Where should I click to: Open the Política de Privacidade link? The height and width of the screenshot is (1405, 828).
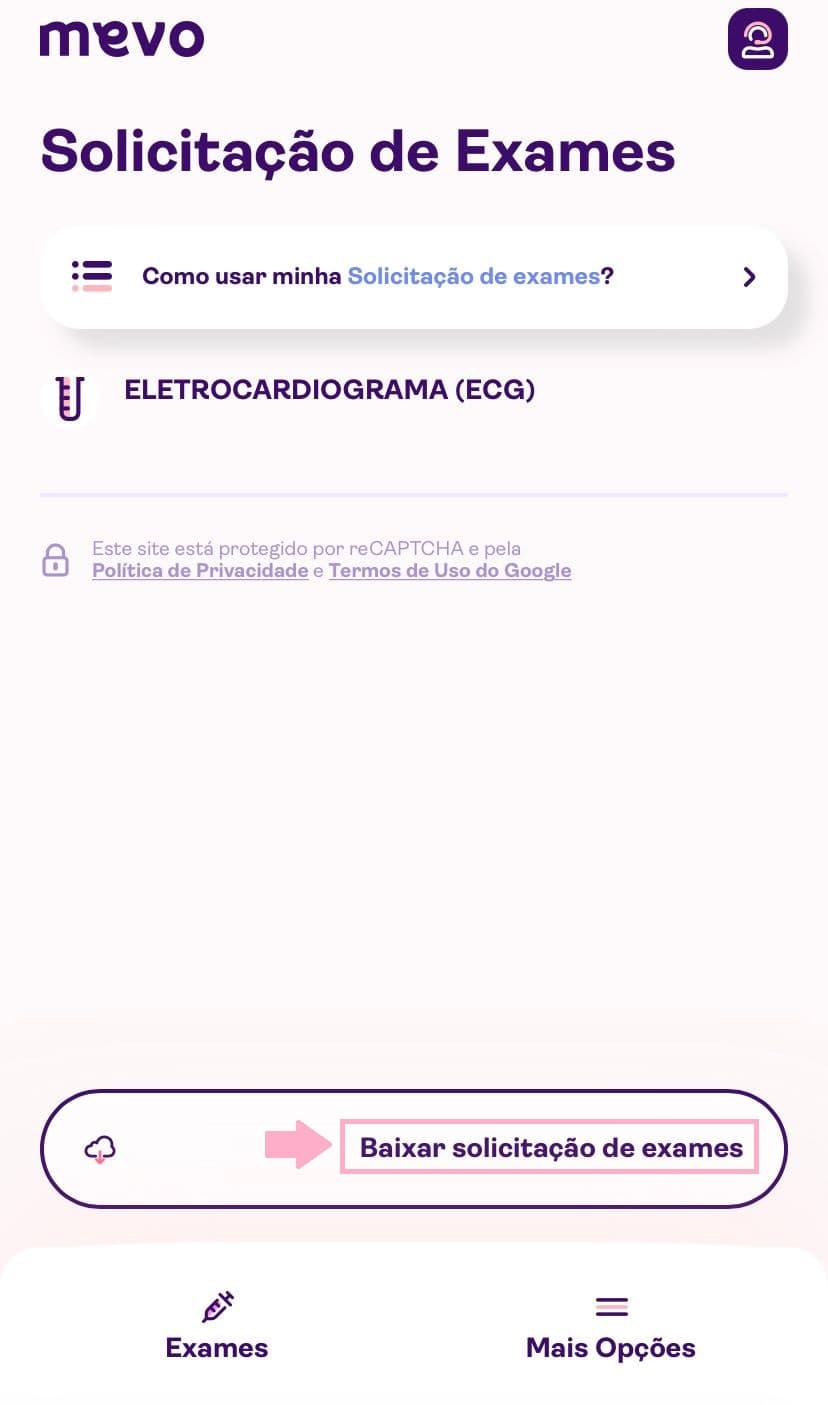(200, 571)
